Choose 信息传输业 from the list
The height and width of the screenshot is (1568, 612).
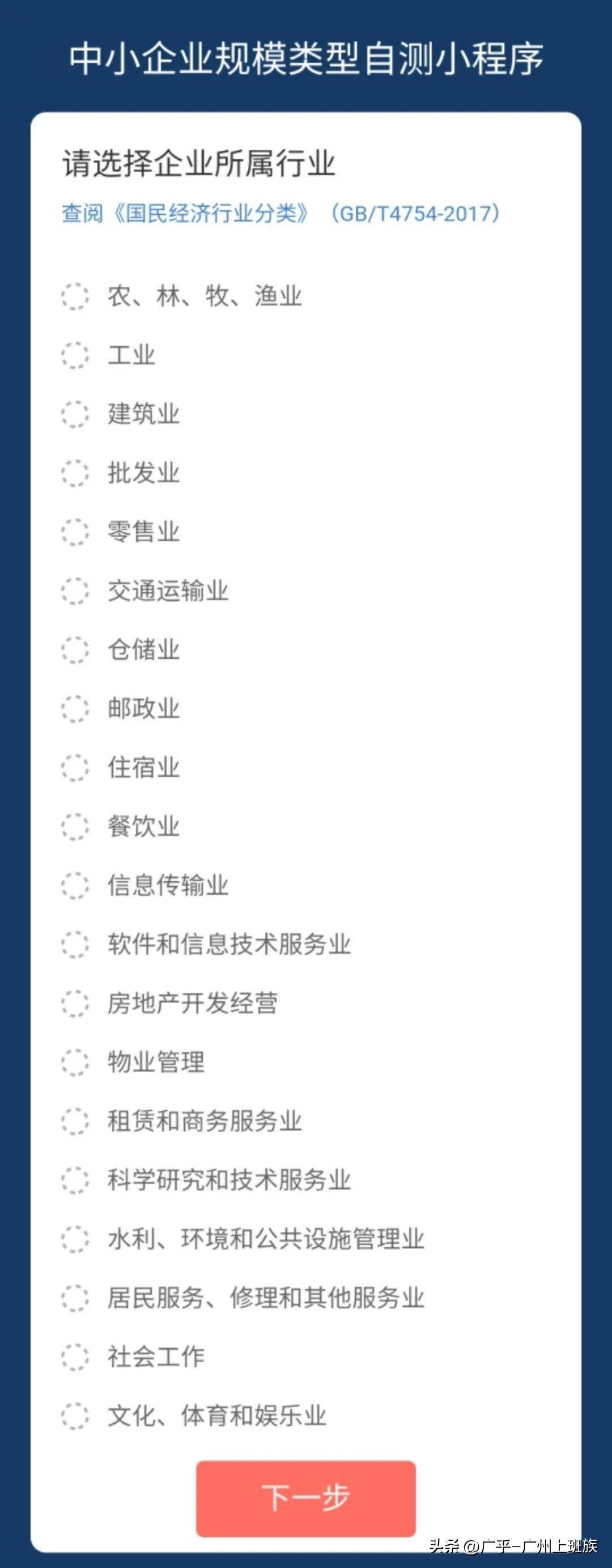click(75, 885)
